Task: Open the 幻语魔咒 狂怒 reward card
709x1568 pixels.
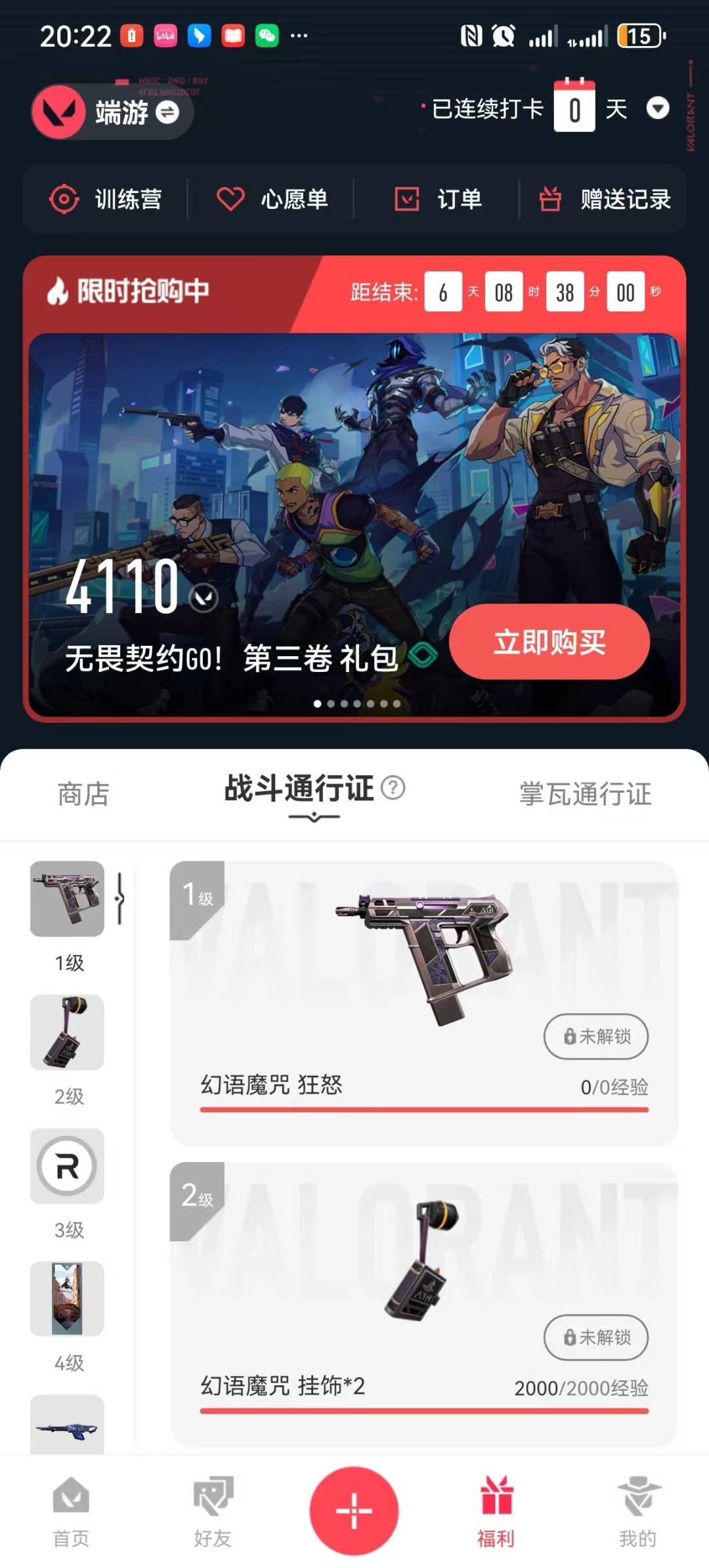Action: 424,1003
